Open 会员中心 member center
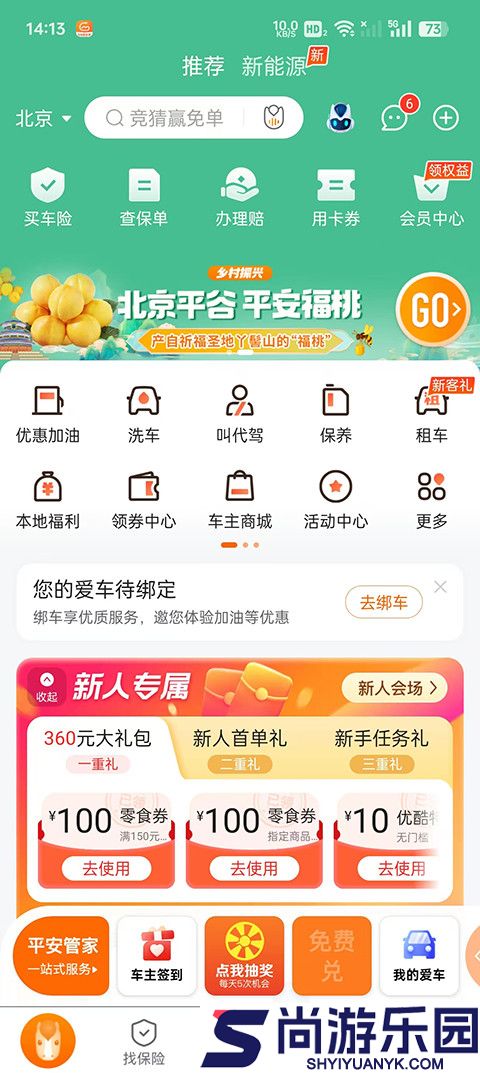This screenshot has height=1073, width=480. (x=431, y=196)
